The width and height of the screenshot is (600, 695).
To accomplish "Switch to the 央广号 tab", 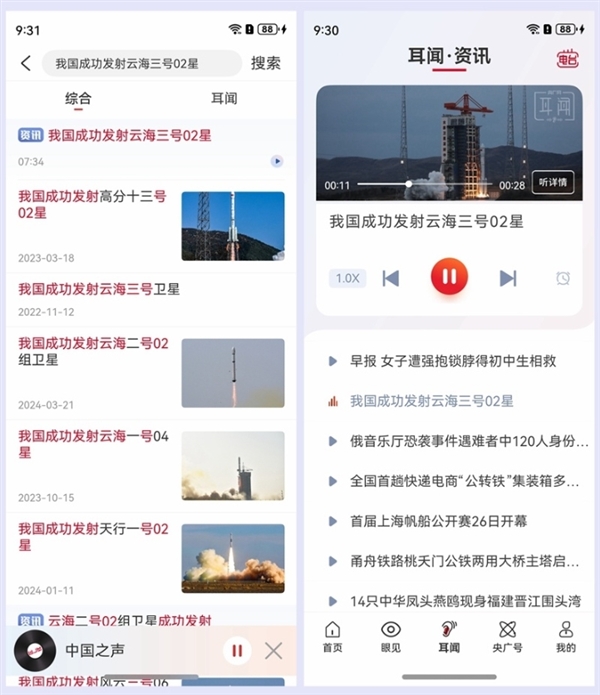I will [x=507, y=636].
